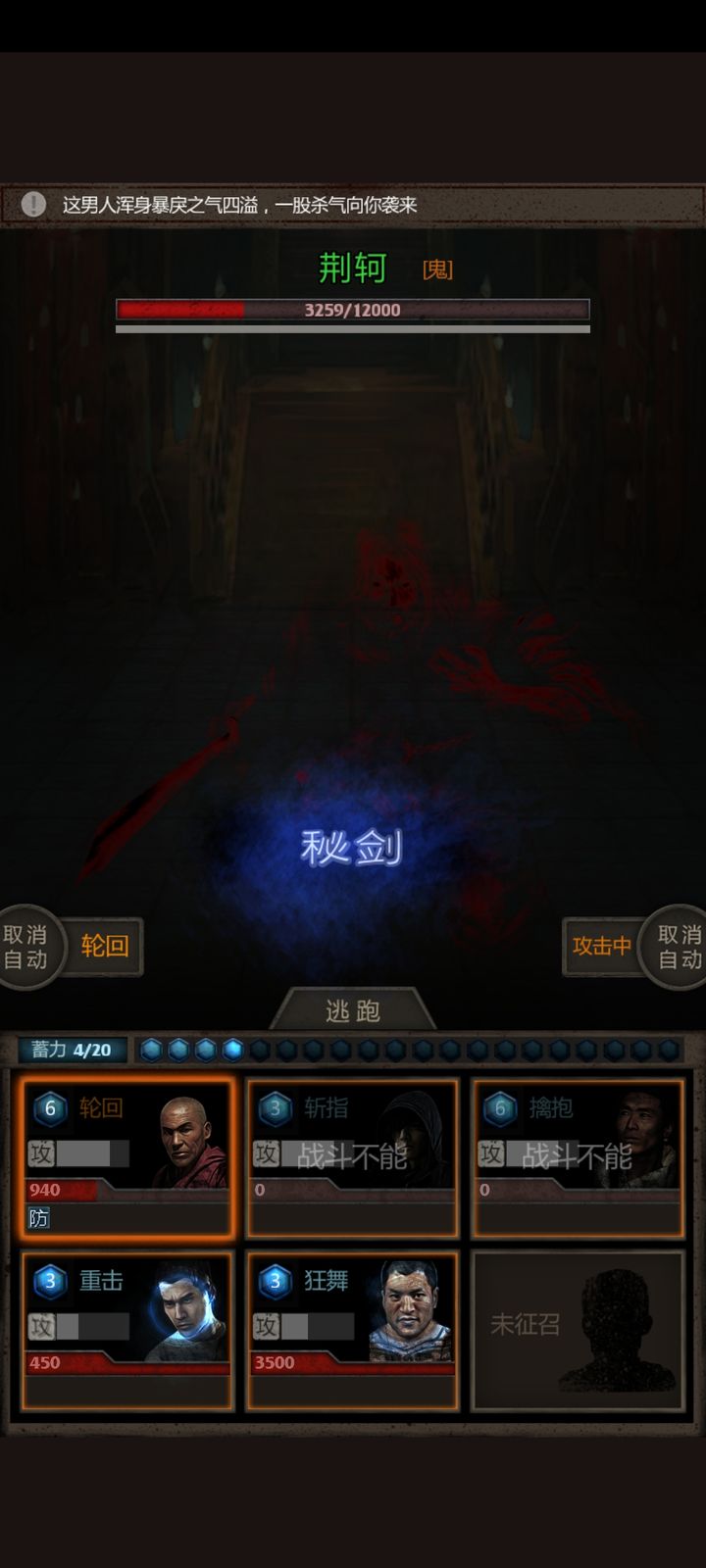Cancel auto mode on the left side
706x1568 pixels.
click(26, 947)
